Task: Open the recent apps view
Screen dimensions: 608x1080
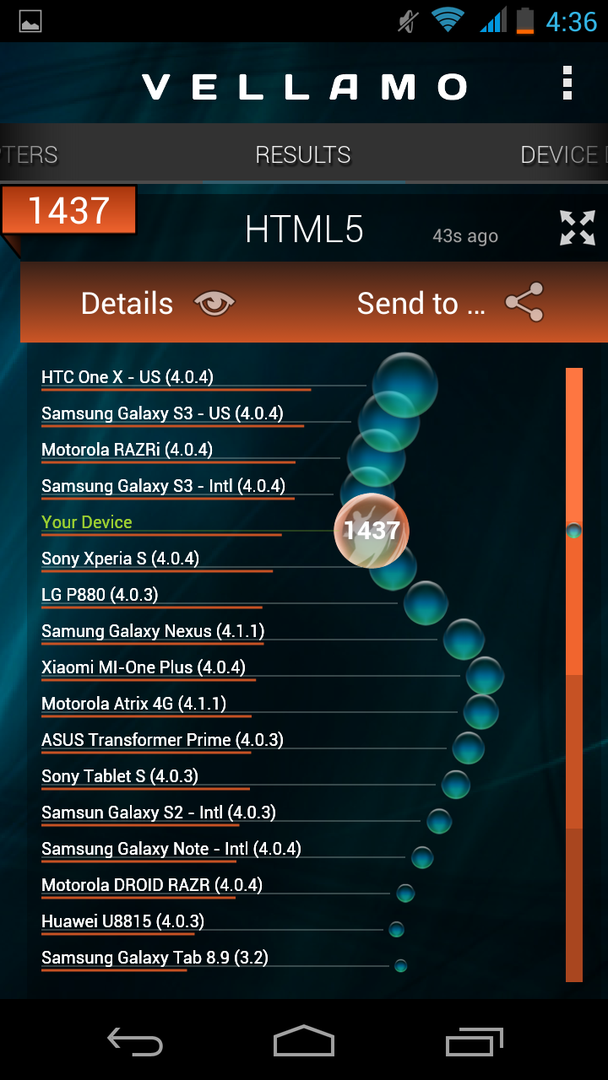Action: tap(474, 1042)
